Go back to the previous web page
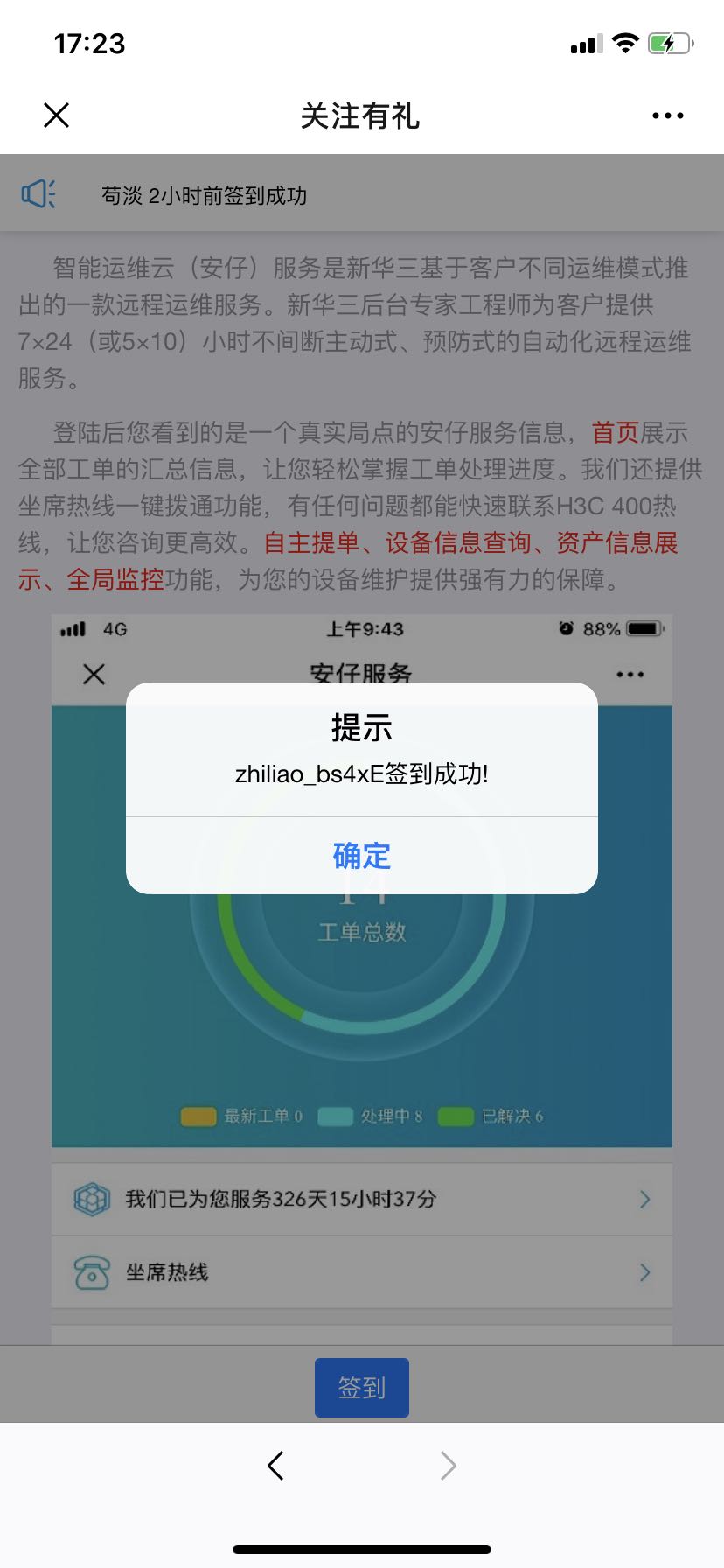Viewport: 724px width, 1568px height. point(276,1466)
